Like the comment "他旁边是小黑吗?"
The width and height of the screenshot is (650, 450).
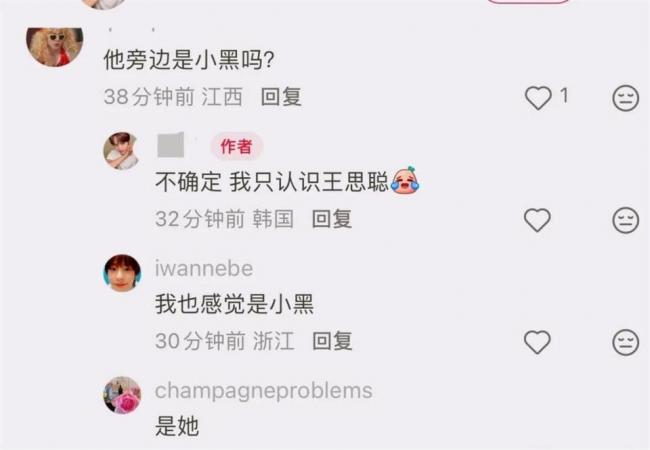pos(539,97)
